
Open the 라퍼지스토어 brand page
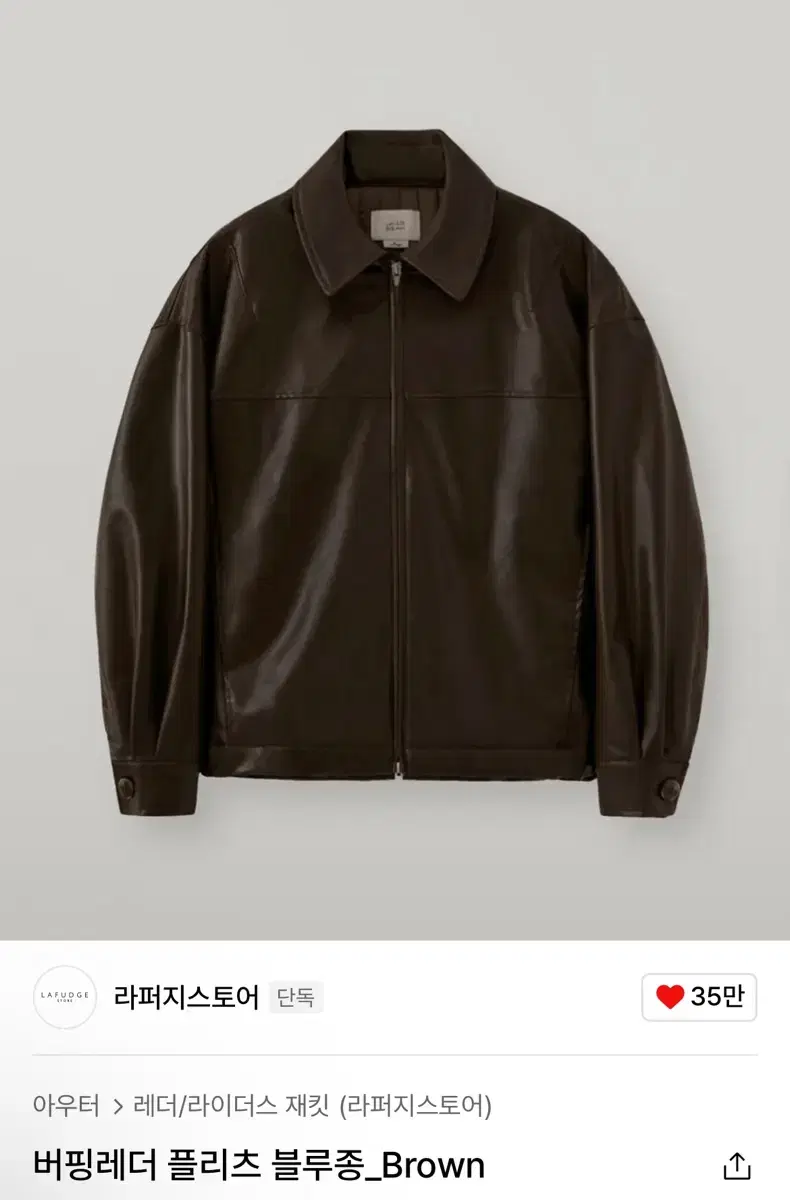point(186,997)
